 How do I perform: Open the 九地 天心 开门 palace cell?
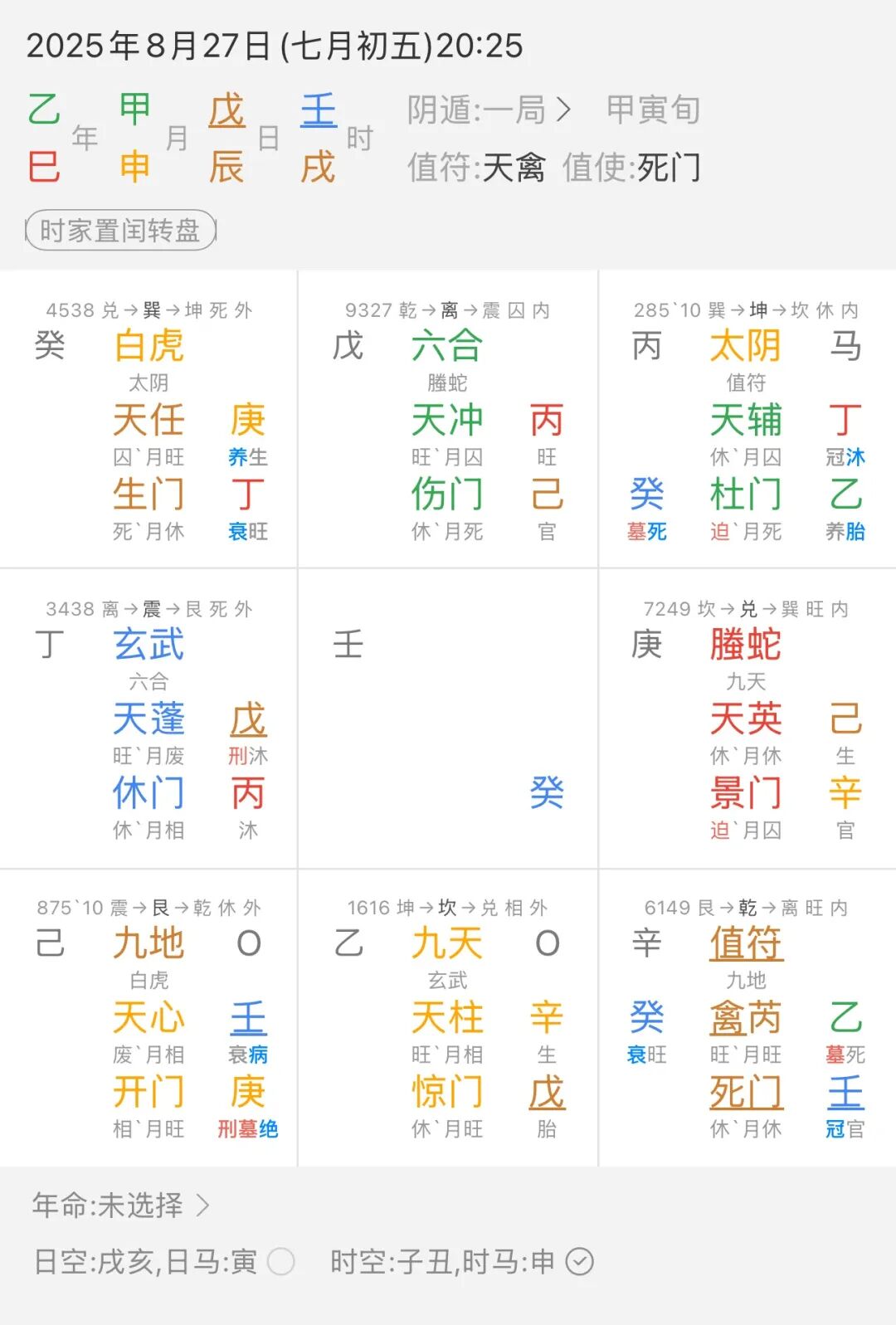(149, 1017)
